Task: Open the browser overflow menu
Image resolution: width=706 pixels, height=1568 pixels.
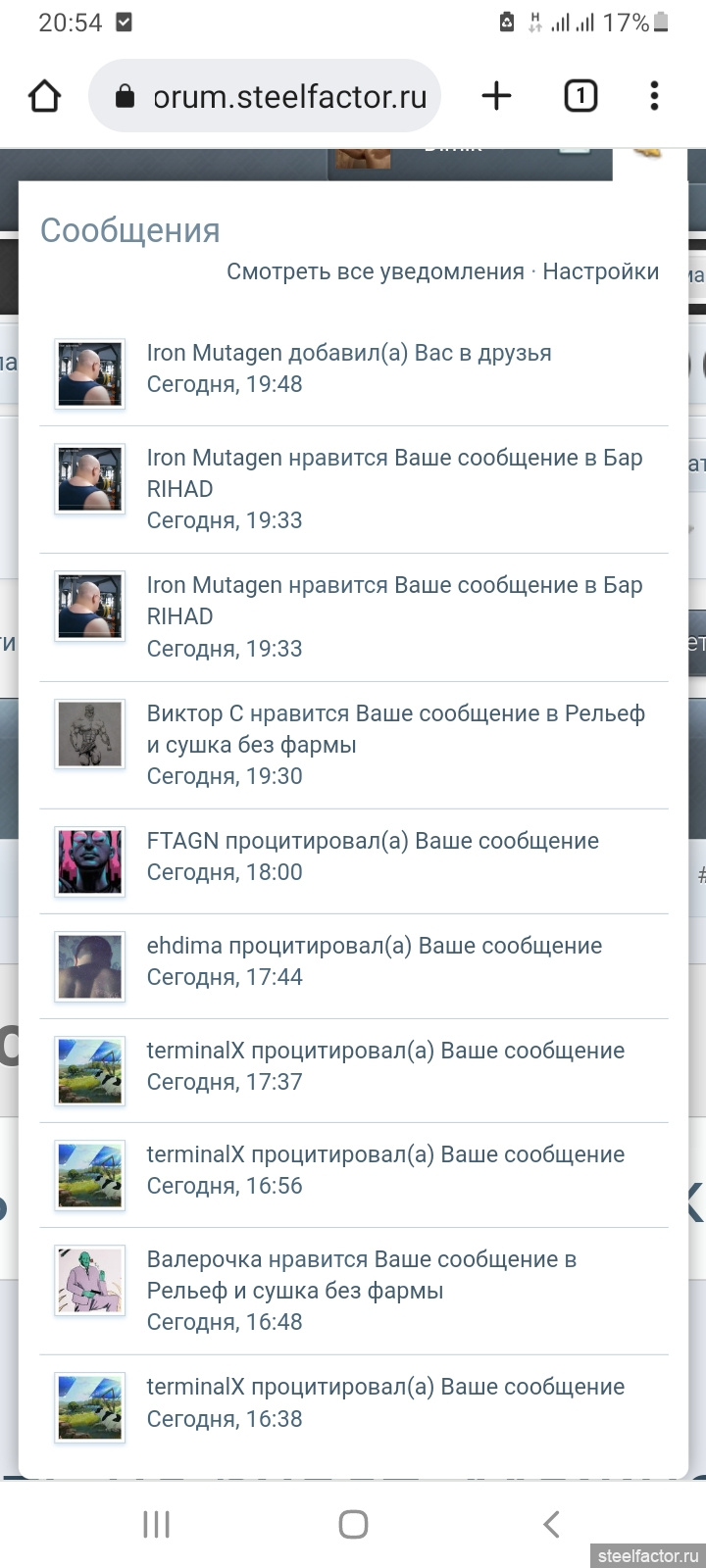Action: (x=654, y=96)
